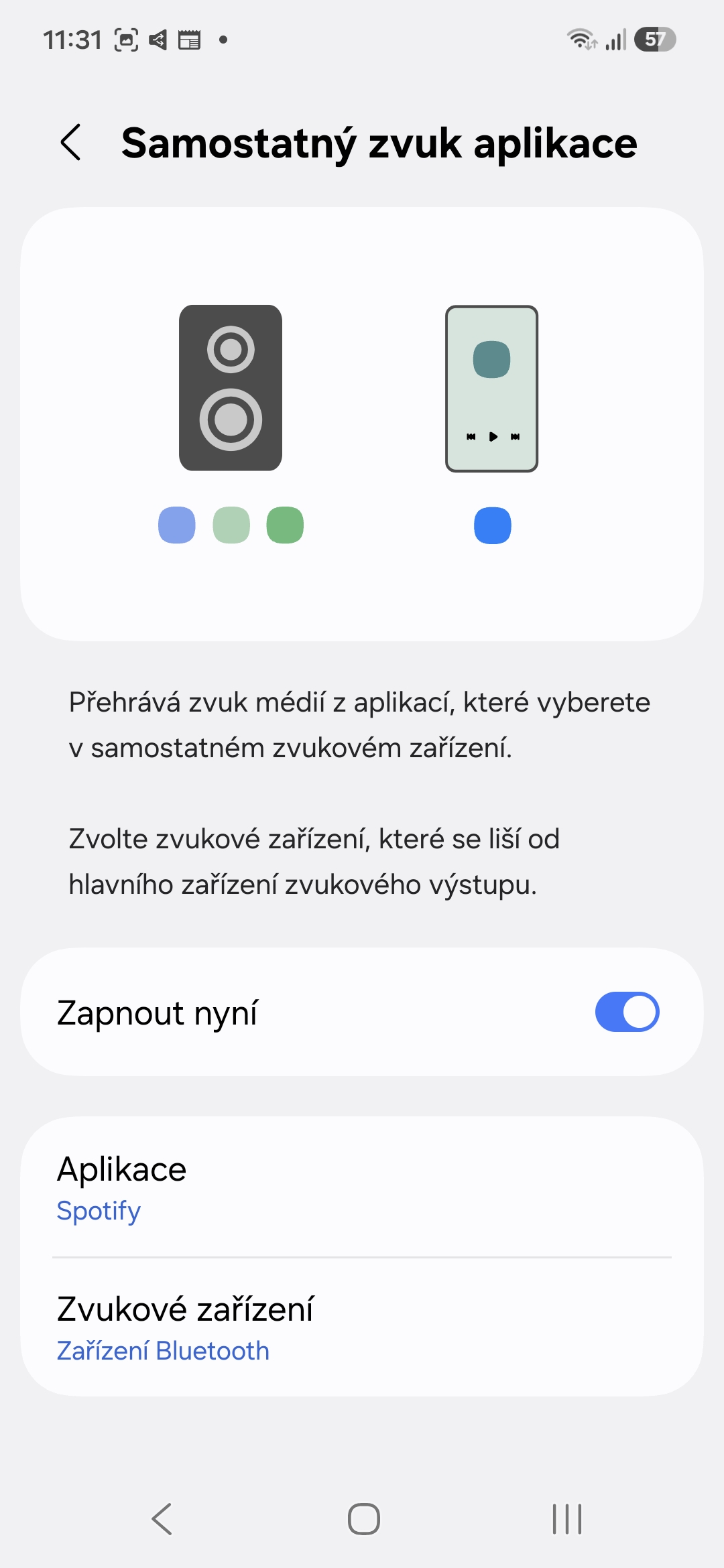Viewport: 724px width, 1568px height.
Task: Open the Aplikace row showing Spotify
Action: (x=362, y=1187)
